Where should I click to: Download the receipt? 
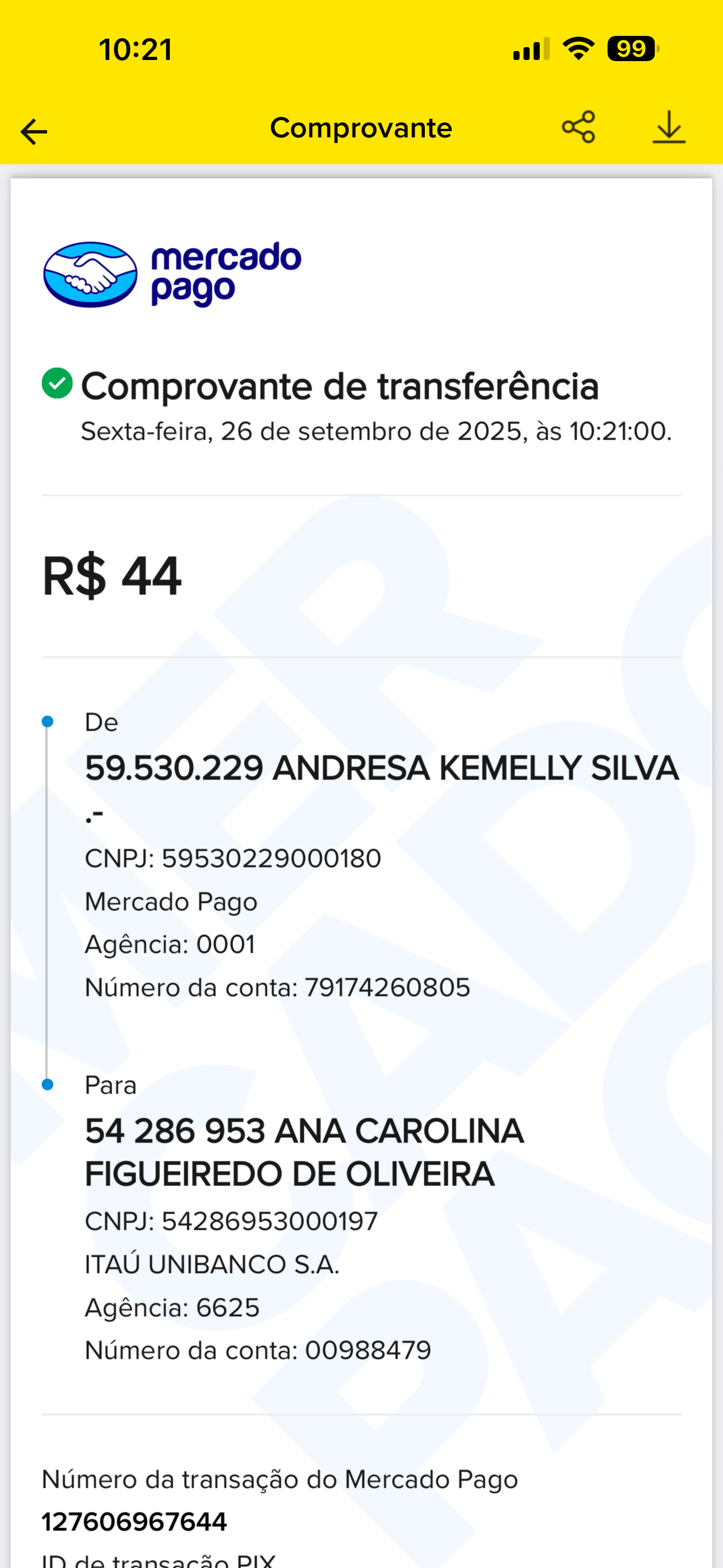(x=669, y=127)
